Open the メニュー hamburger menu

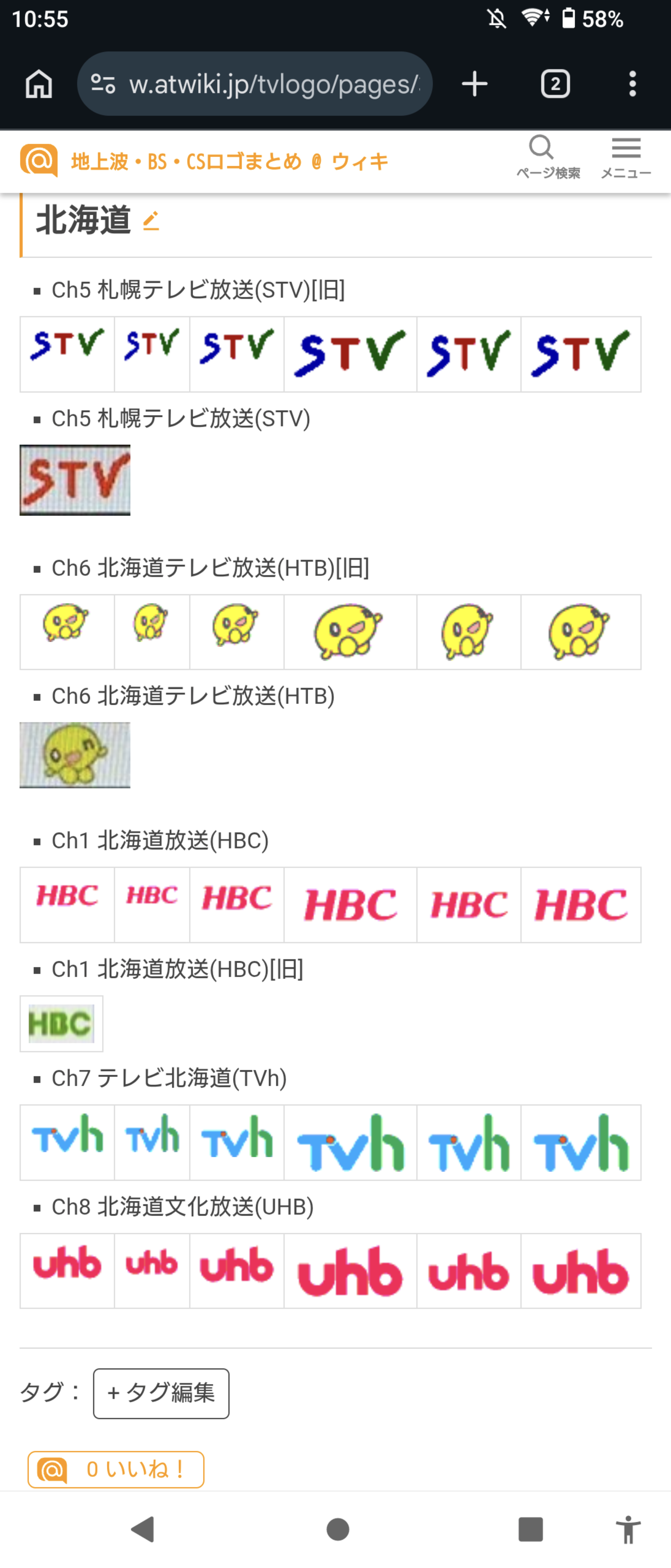pyautogui.click(x=626, y=158)
